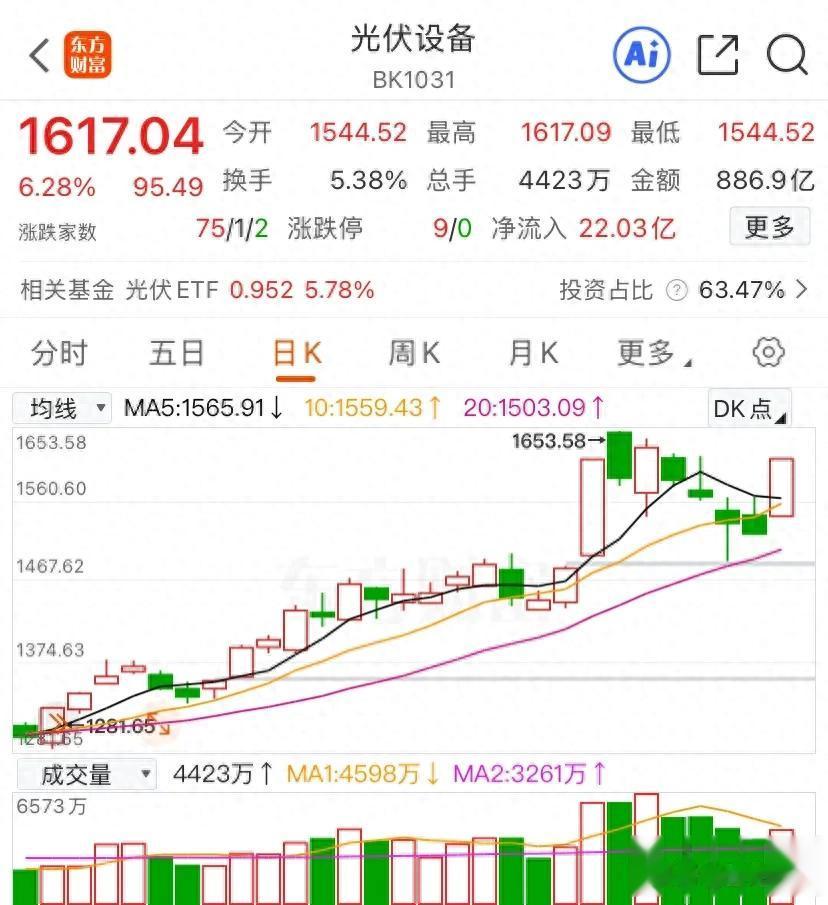Share this sector page

pyautogui.click(x=717, y=55)
